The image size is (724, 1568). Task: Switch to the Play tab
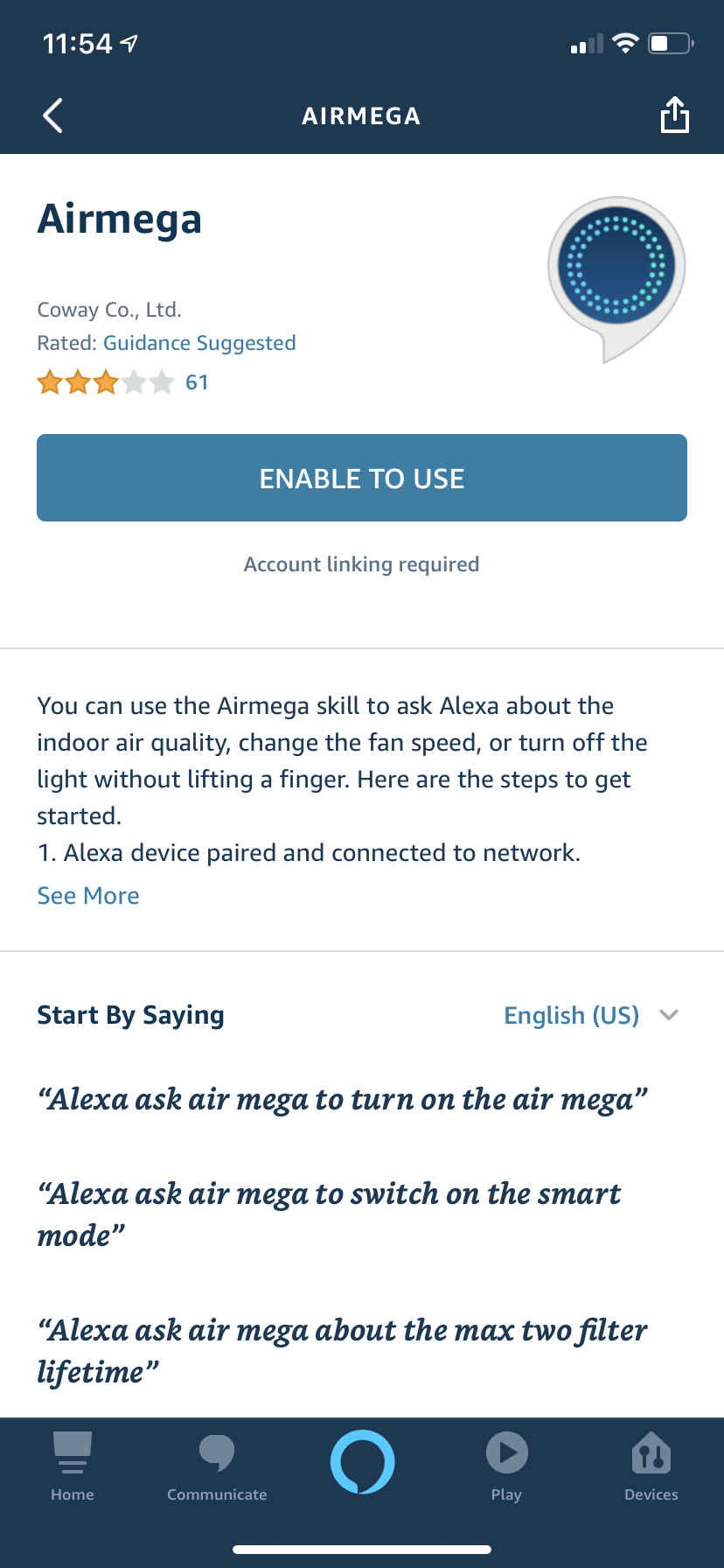pyautogui.click(x=506, y=1466)
